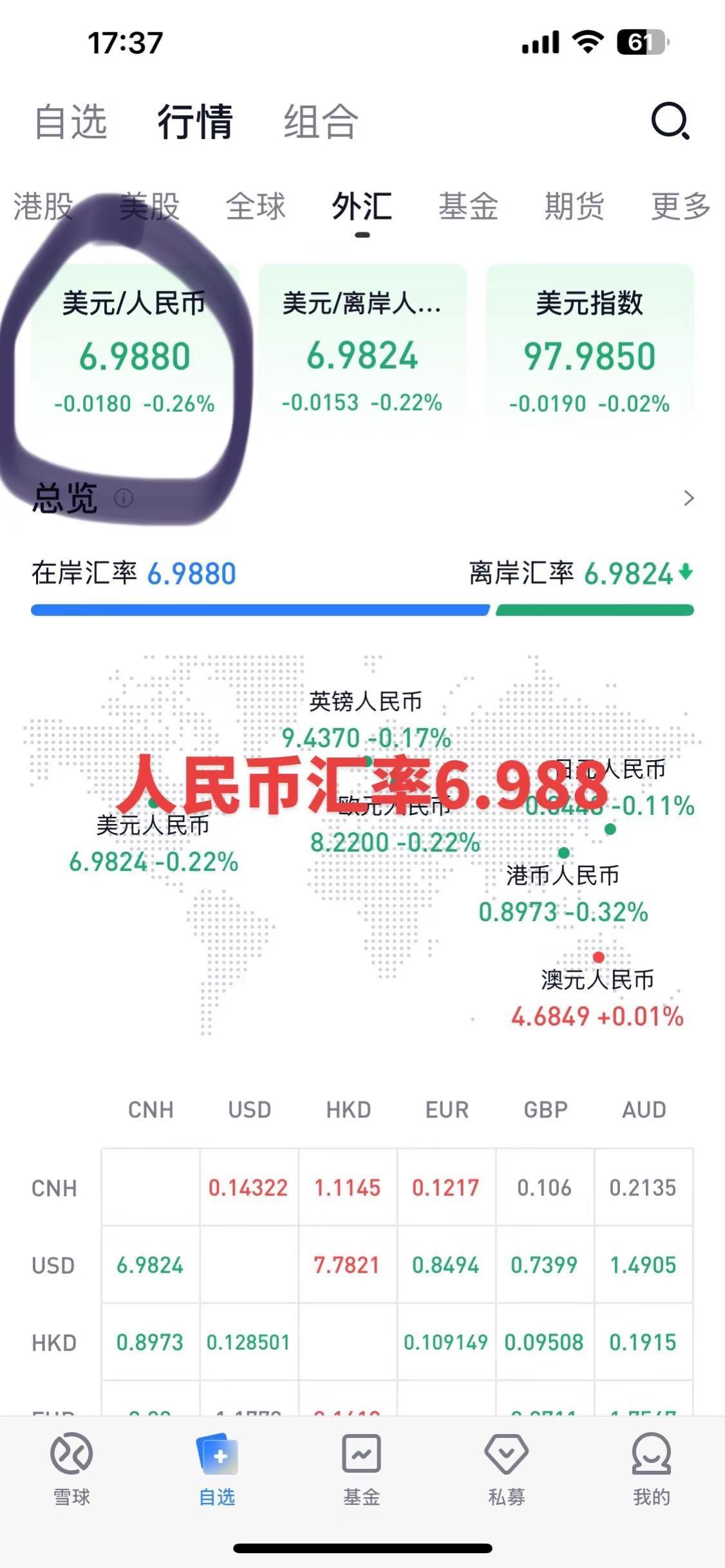Tap the onshore-offshore rate progress bar
Viewport: 725px width, 1568px height.
pos(362,608)
